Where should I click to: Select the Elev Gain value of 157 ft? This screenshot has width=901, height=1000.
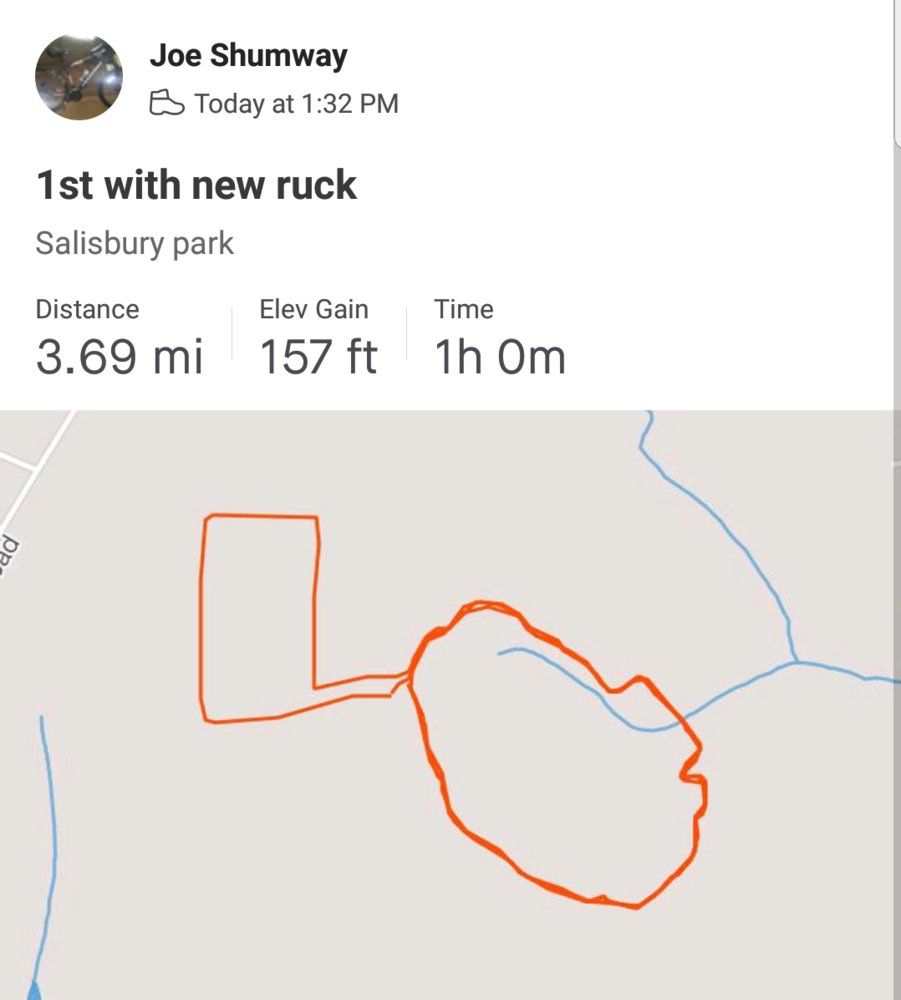click(x=317, y=355)
